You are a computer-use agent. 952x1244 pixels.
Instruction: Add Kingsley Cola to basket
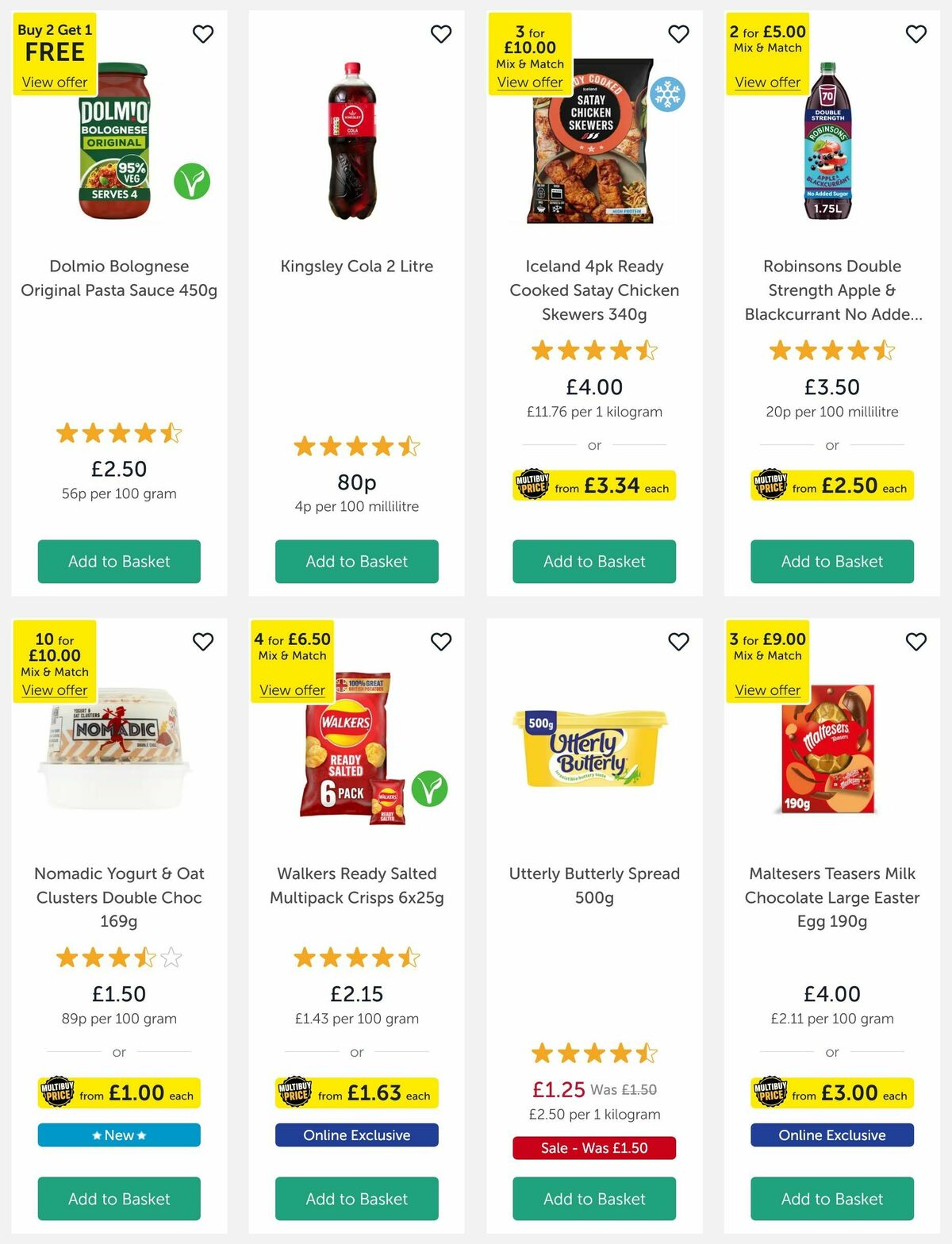[x=356, y=561]
